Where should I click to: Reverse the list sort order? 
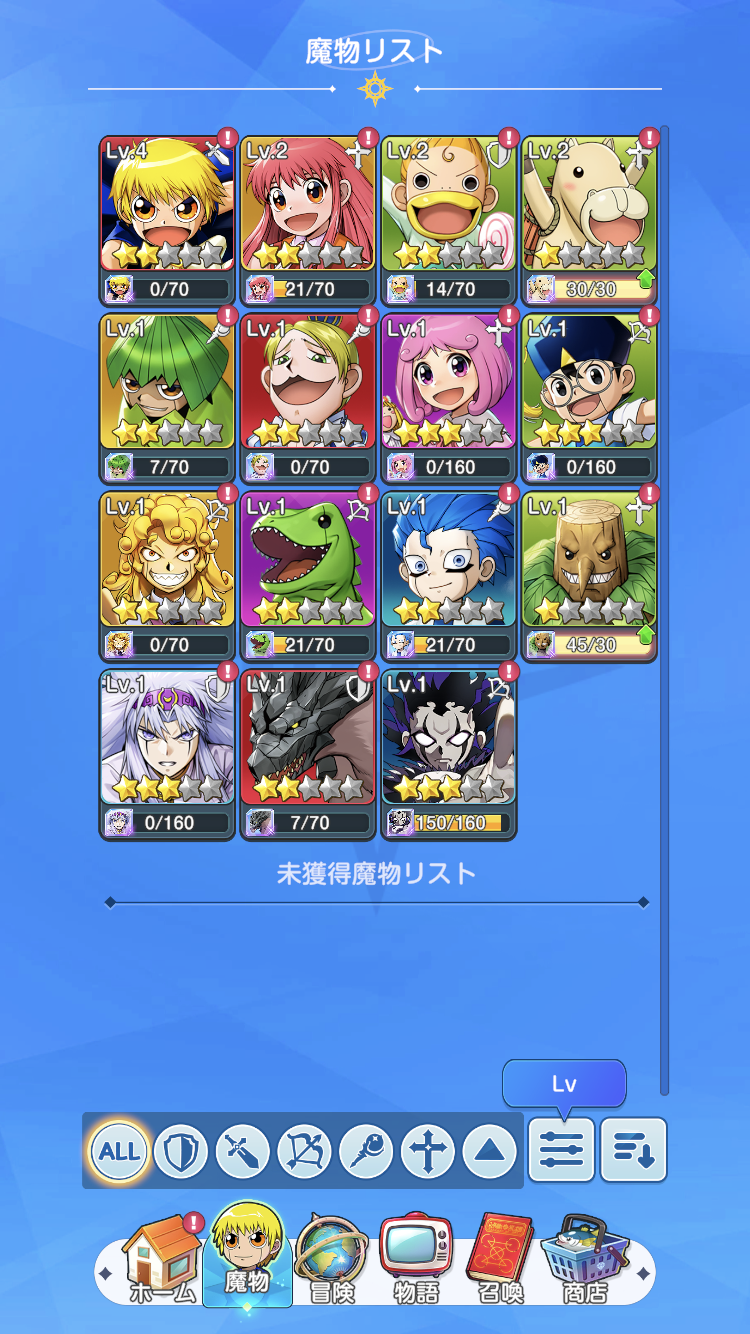(633, 1152)
